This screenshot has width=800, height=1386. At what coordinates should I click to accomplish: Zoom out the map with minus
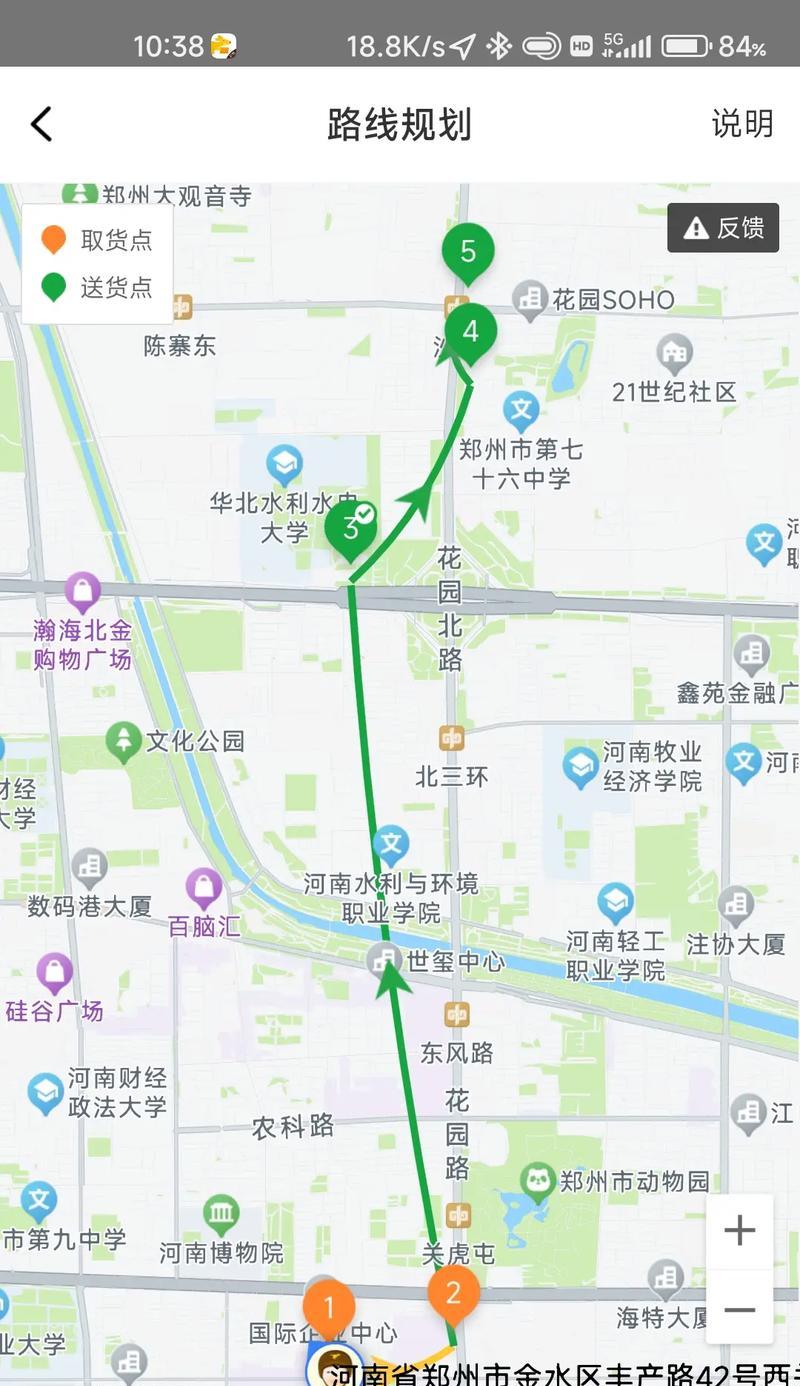[x=739, y=1309]
